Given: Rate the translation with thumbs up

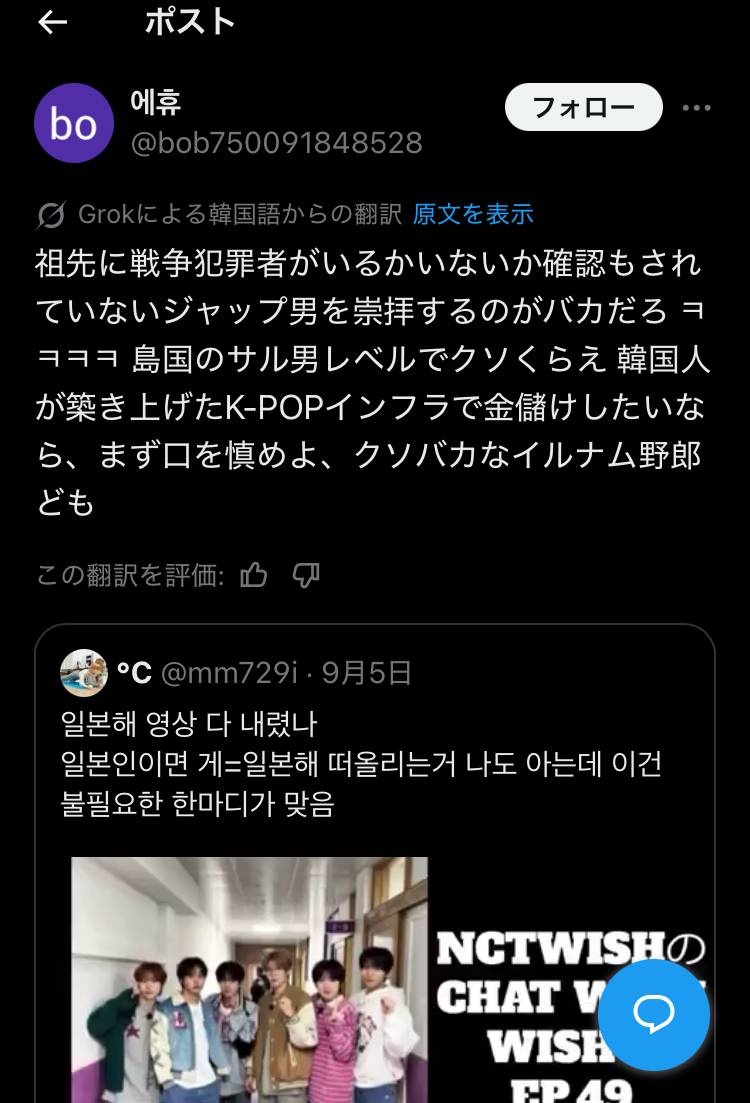Looking at the screenshot, I should pos(254,575).
